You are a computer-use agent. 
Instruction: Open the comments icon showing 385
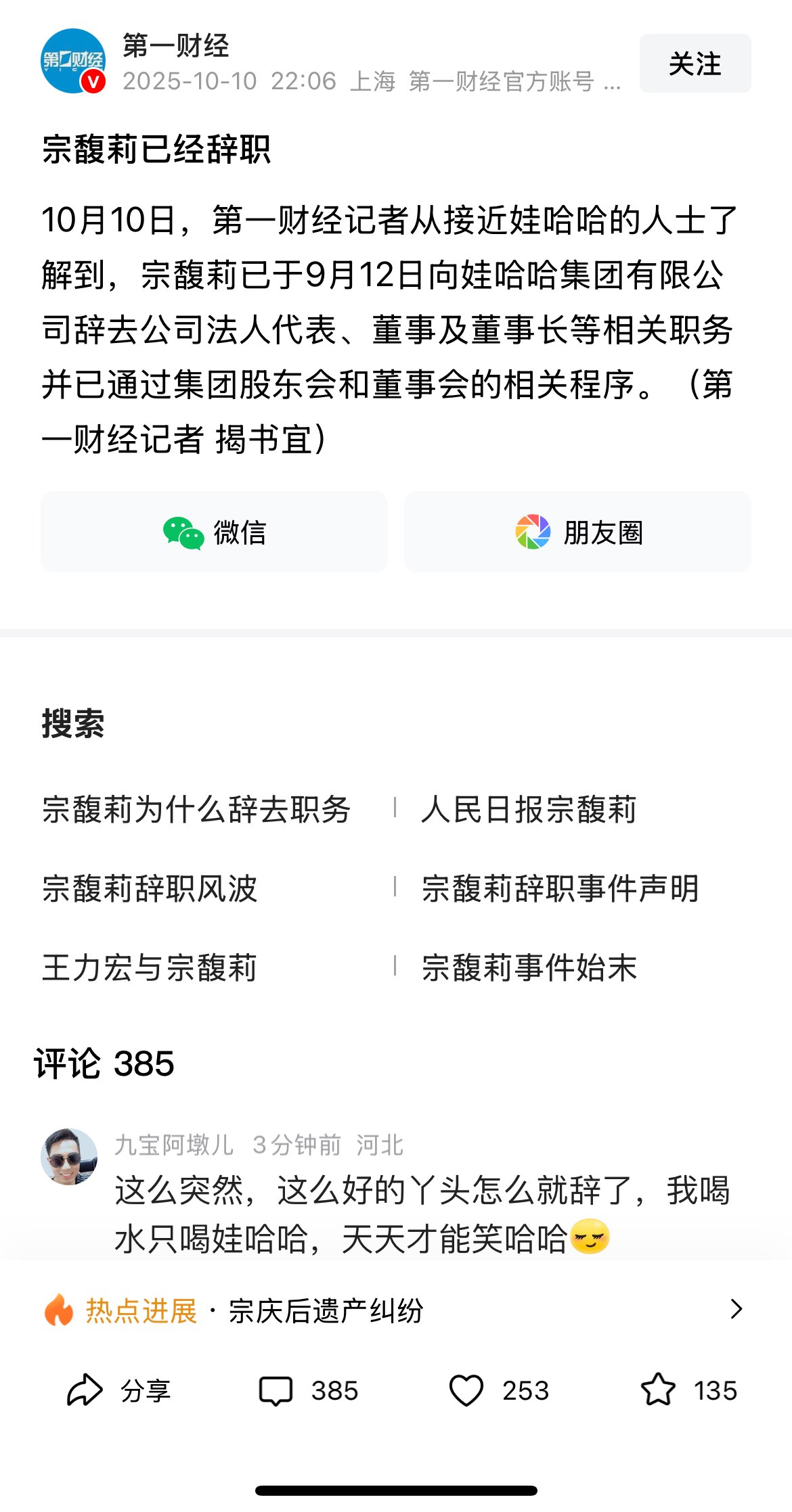276,1391
